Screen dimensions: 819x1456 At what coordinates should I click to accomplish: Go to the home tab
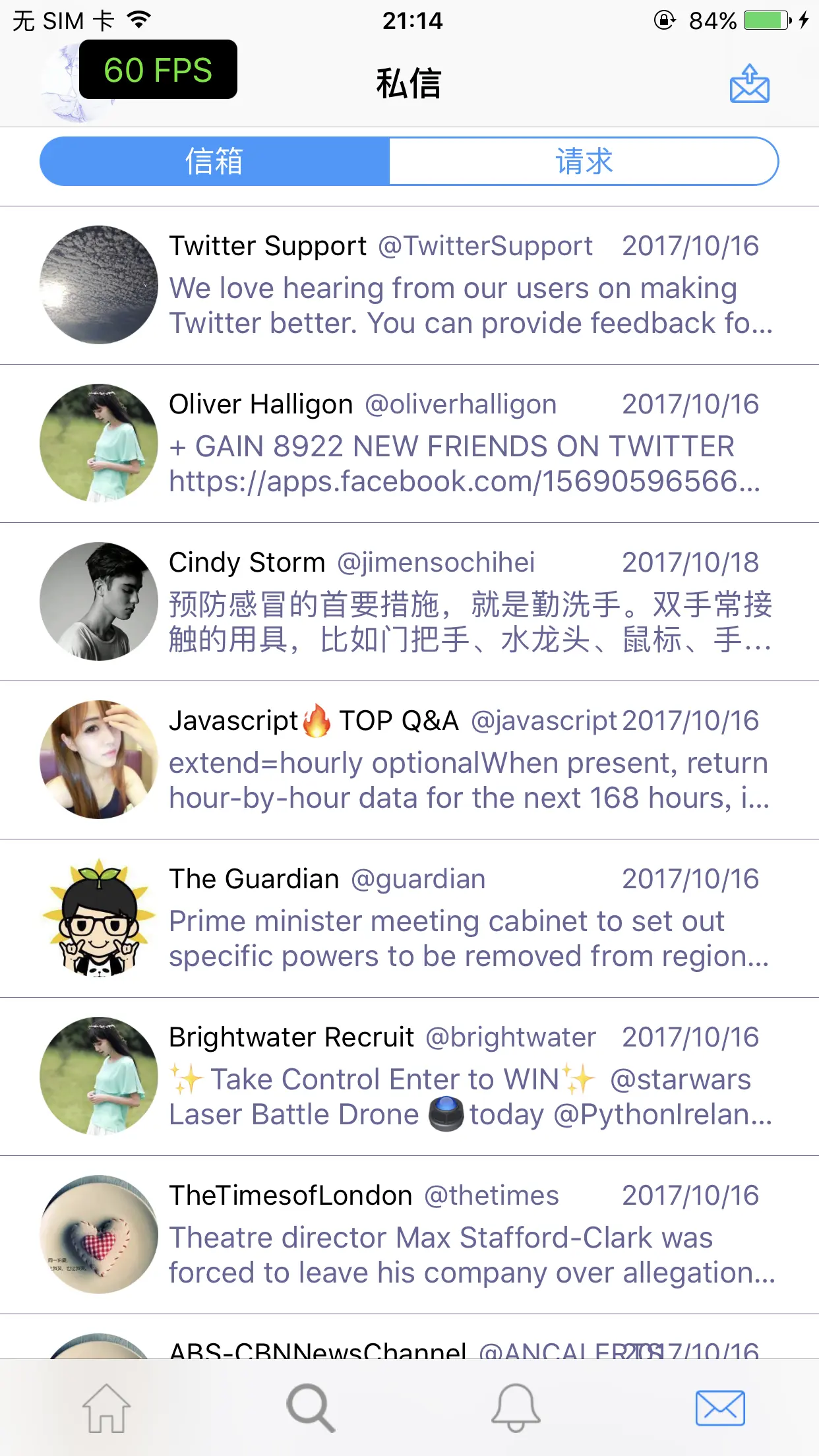click(x=106, y=1409)
